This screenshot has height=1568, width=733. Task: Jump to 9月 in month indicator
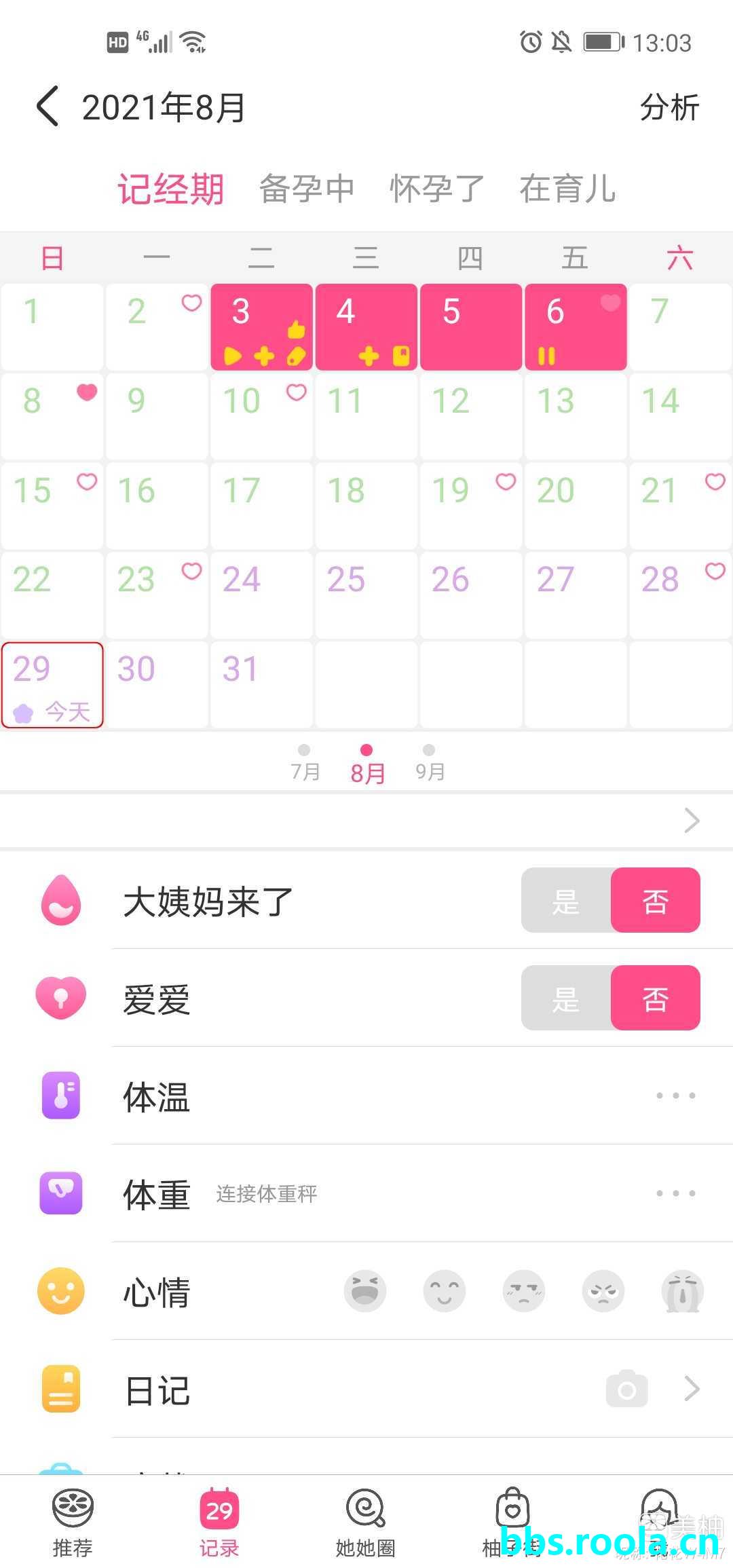pos(429,763)
